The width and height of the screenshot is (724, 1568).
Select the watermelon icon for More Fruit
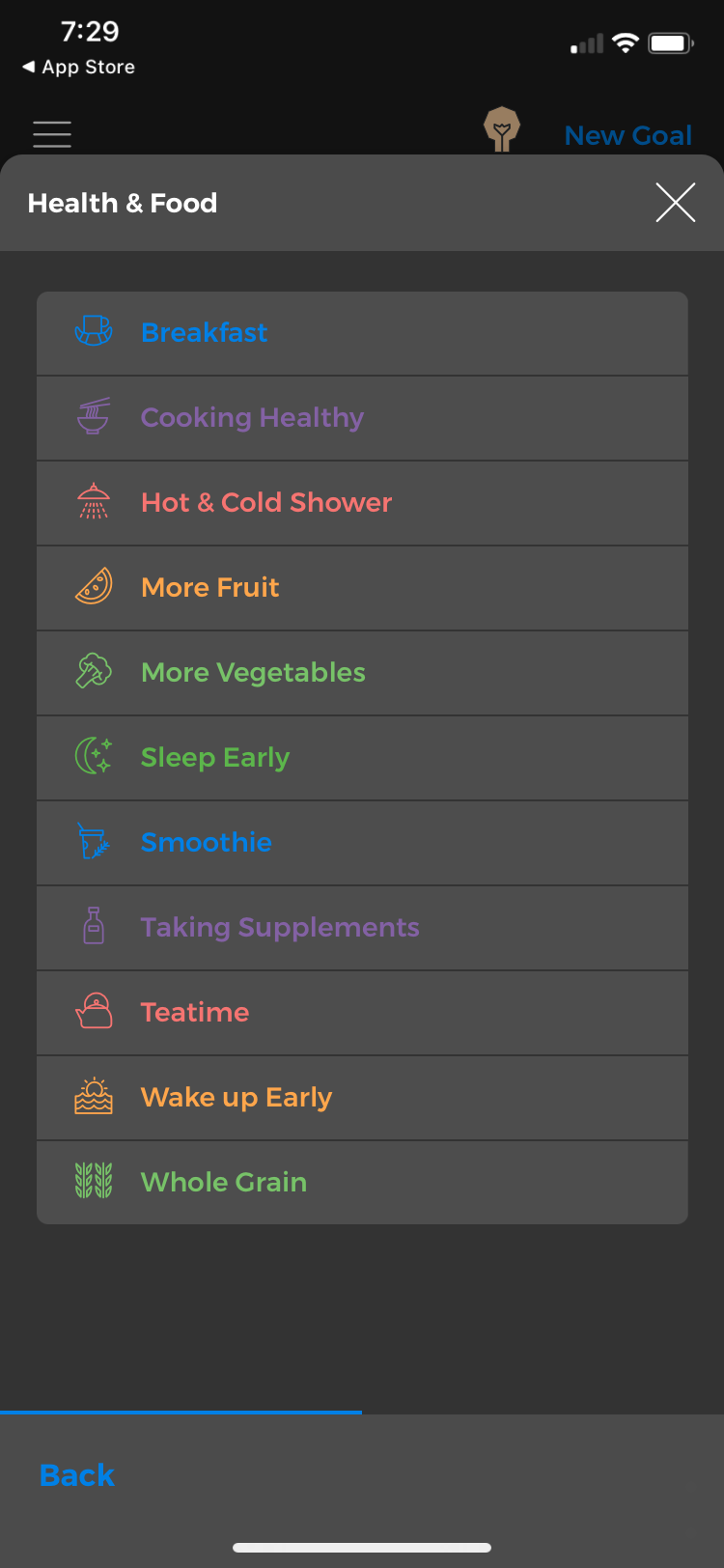93,587
